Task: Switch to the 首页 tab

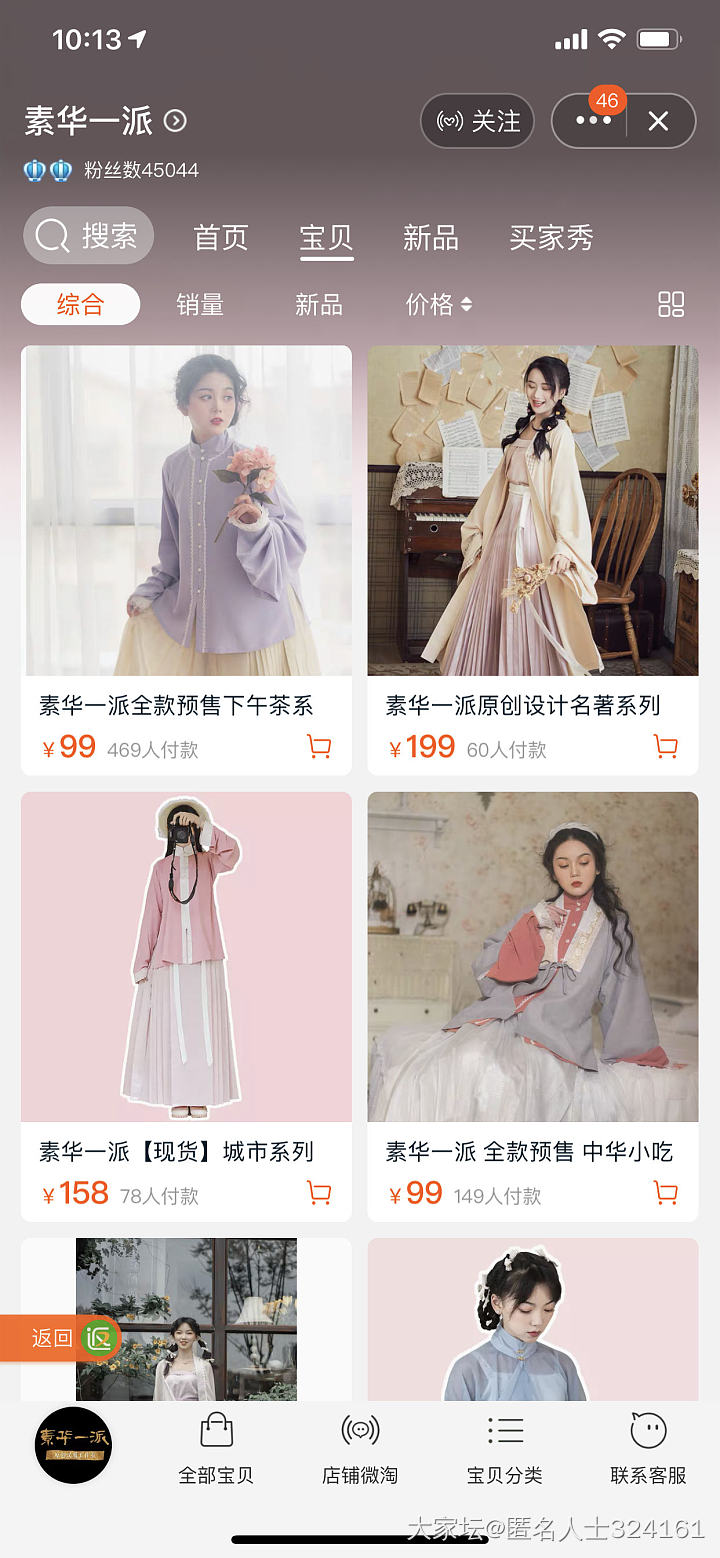Action: point(221,237)
